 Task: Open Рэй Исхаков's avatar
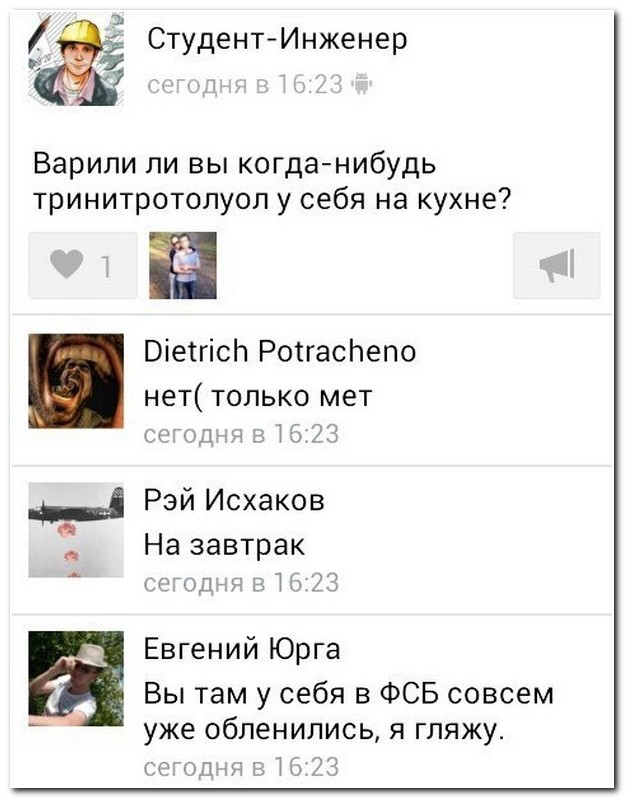coord(76,529)
